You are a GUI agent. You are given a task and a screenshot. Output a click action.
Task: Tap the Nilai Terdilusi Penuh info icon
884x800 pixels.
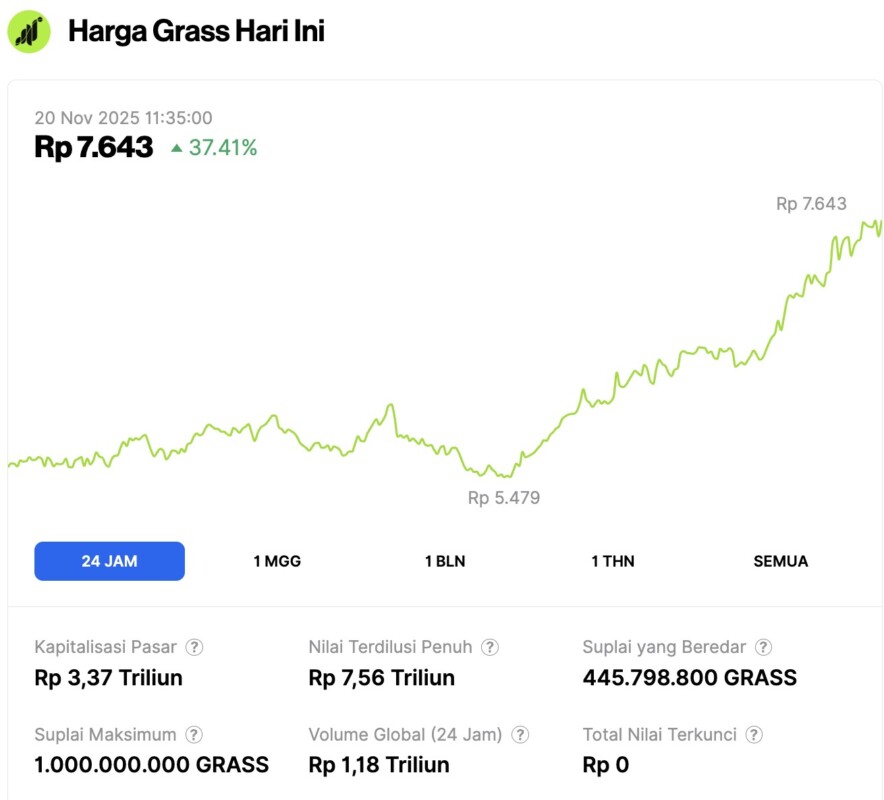click(x=490, y=647)
